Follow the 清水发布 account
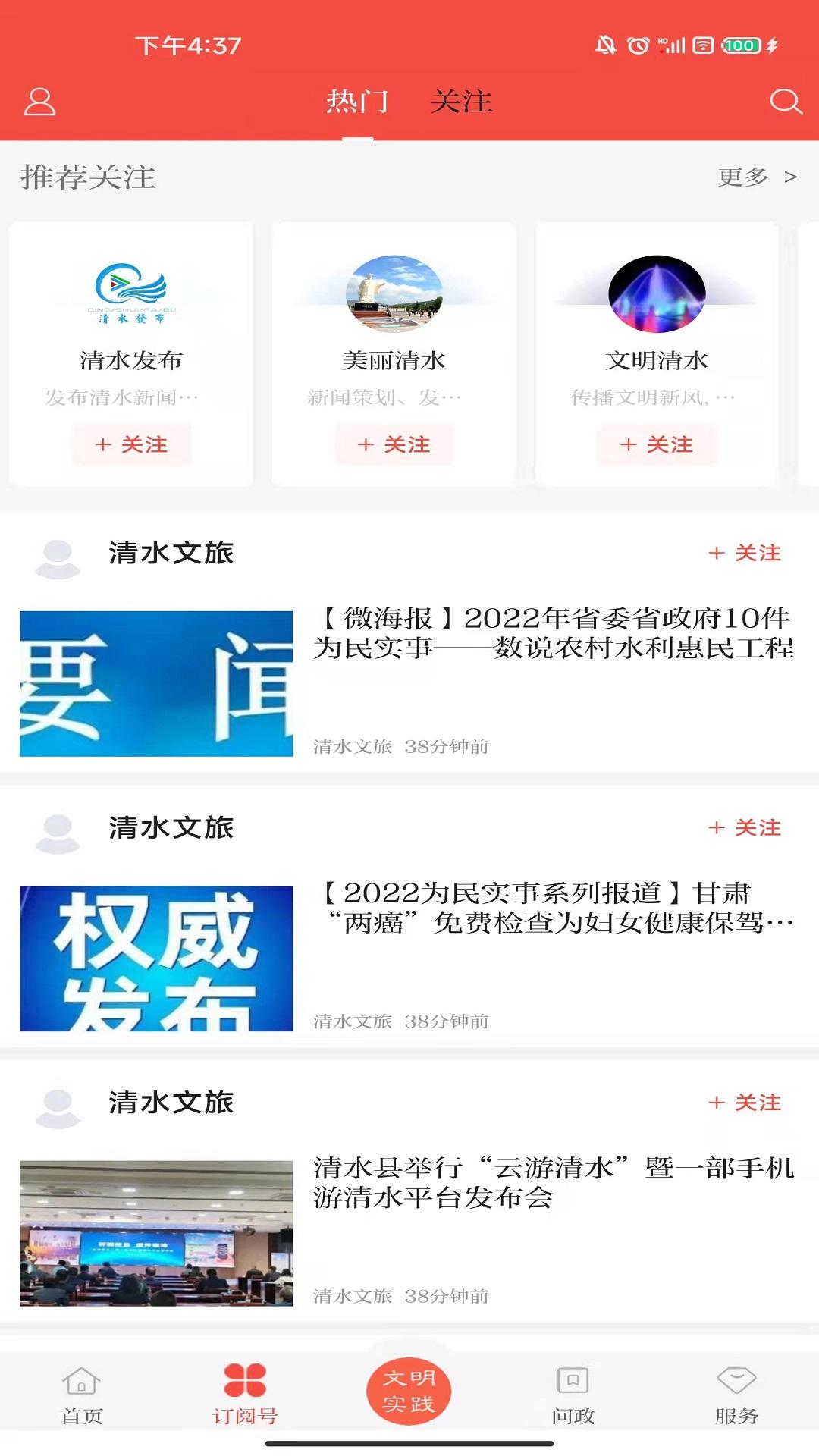 coord(130,445)
